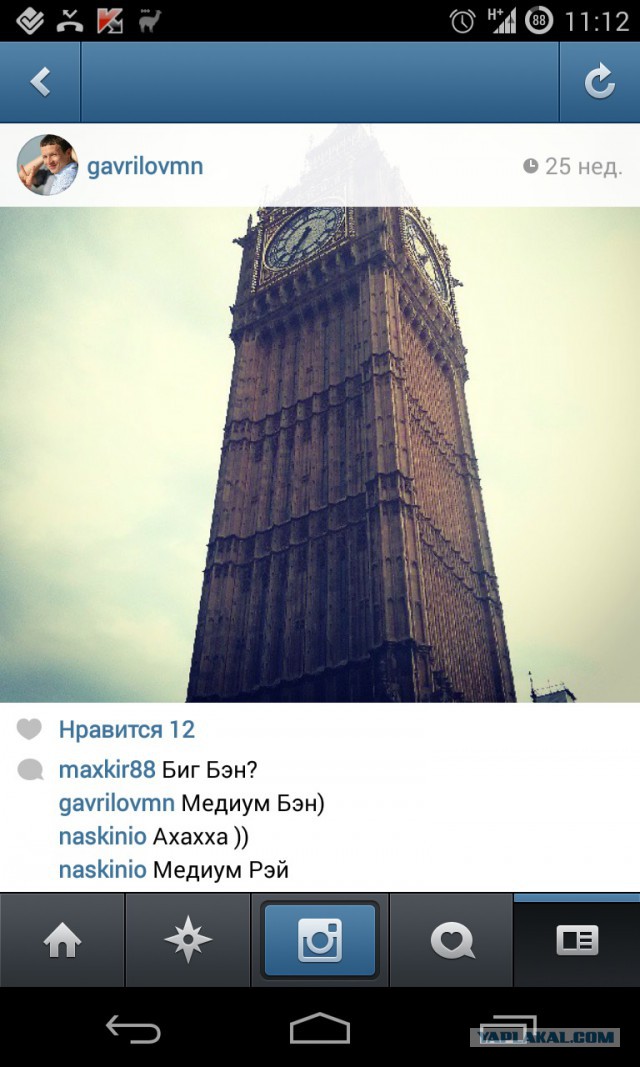Screen dimensions: 640x1067
Task: Open maxkir88's profile from the comments
Action: pos(107,770)
